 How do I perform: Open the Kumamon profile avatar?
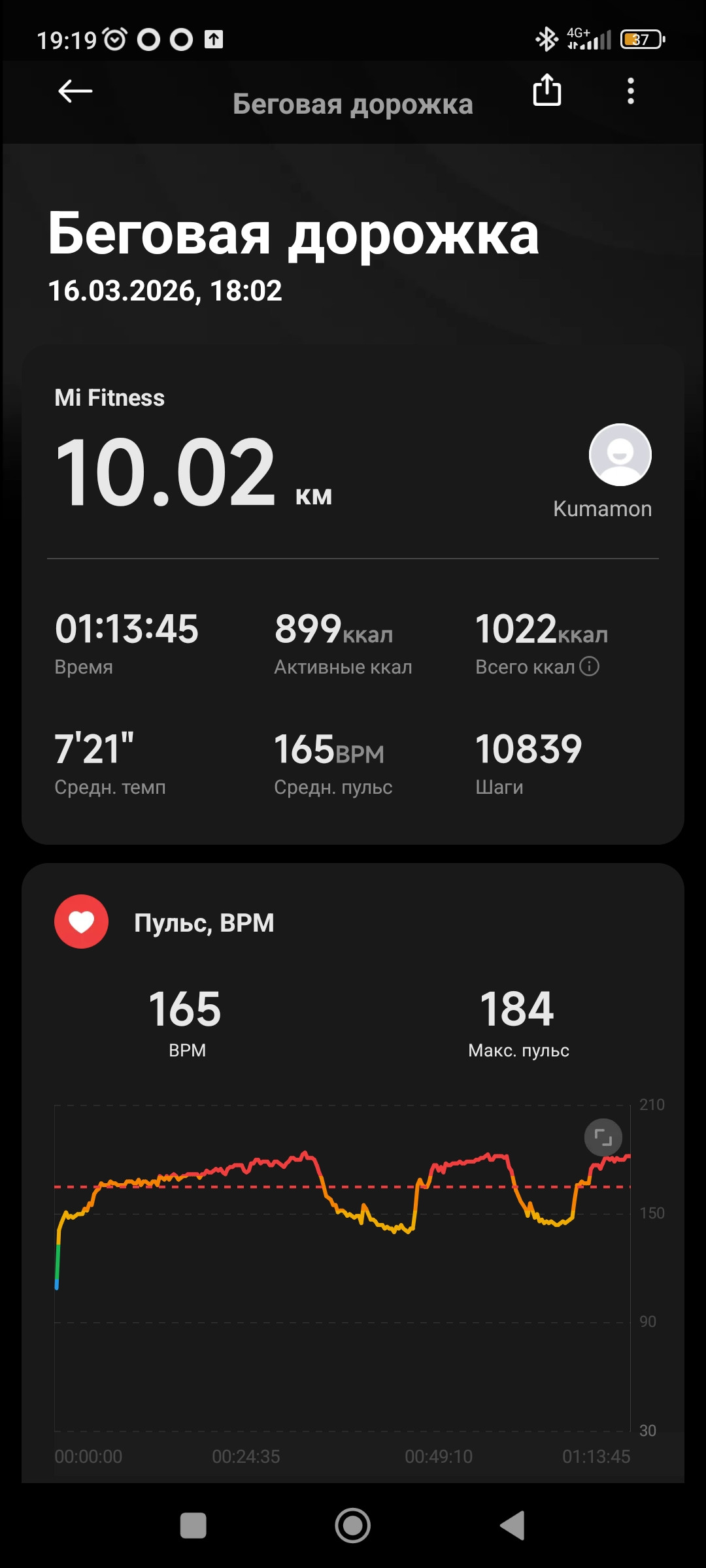(620, 455)
